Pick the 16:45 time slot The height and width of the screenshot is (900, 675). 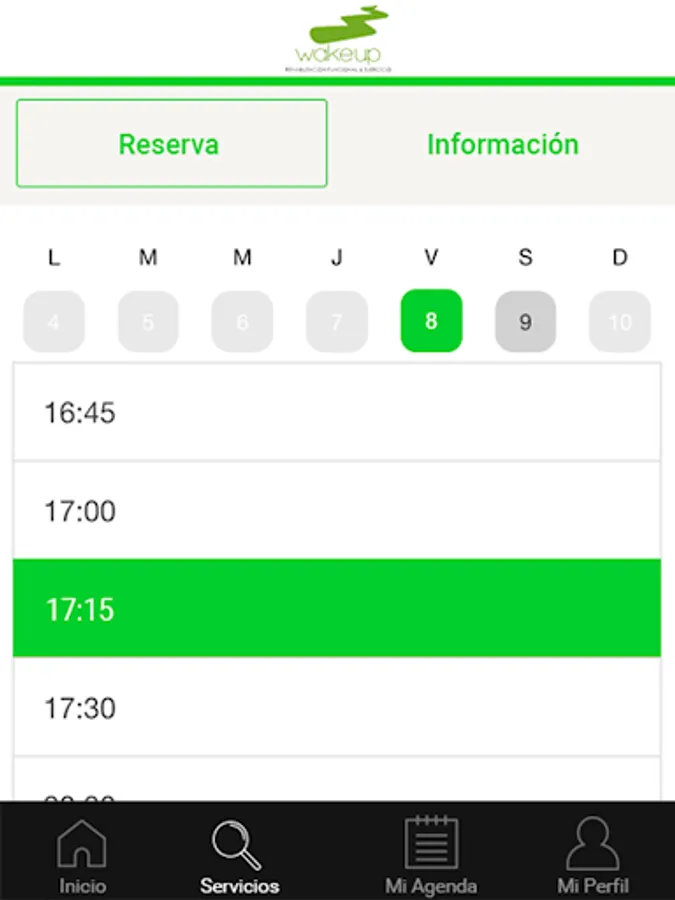(336, 412)
